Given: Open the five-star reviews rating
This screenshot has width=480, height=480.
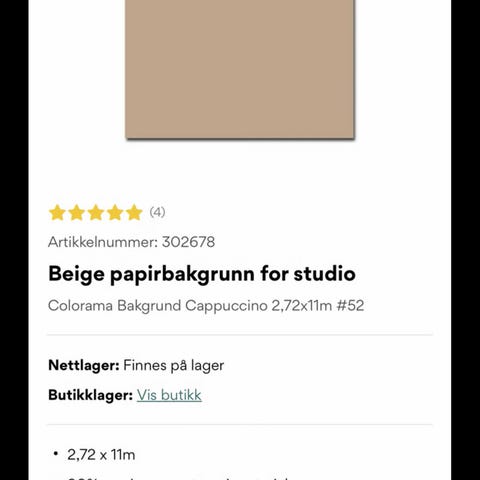Looking at the screenshot, I should click(107, 212).
